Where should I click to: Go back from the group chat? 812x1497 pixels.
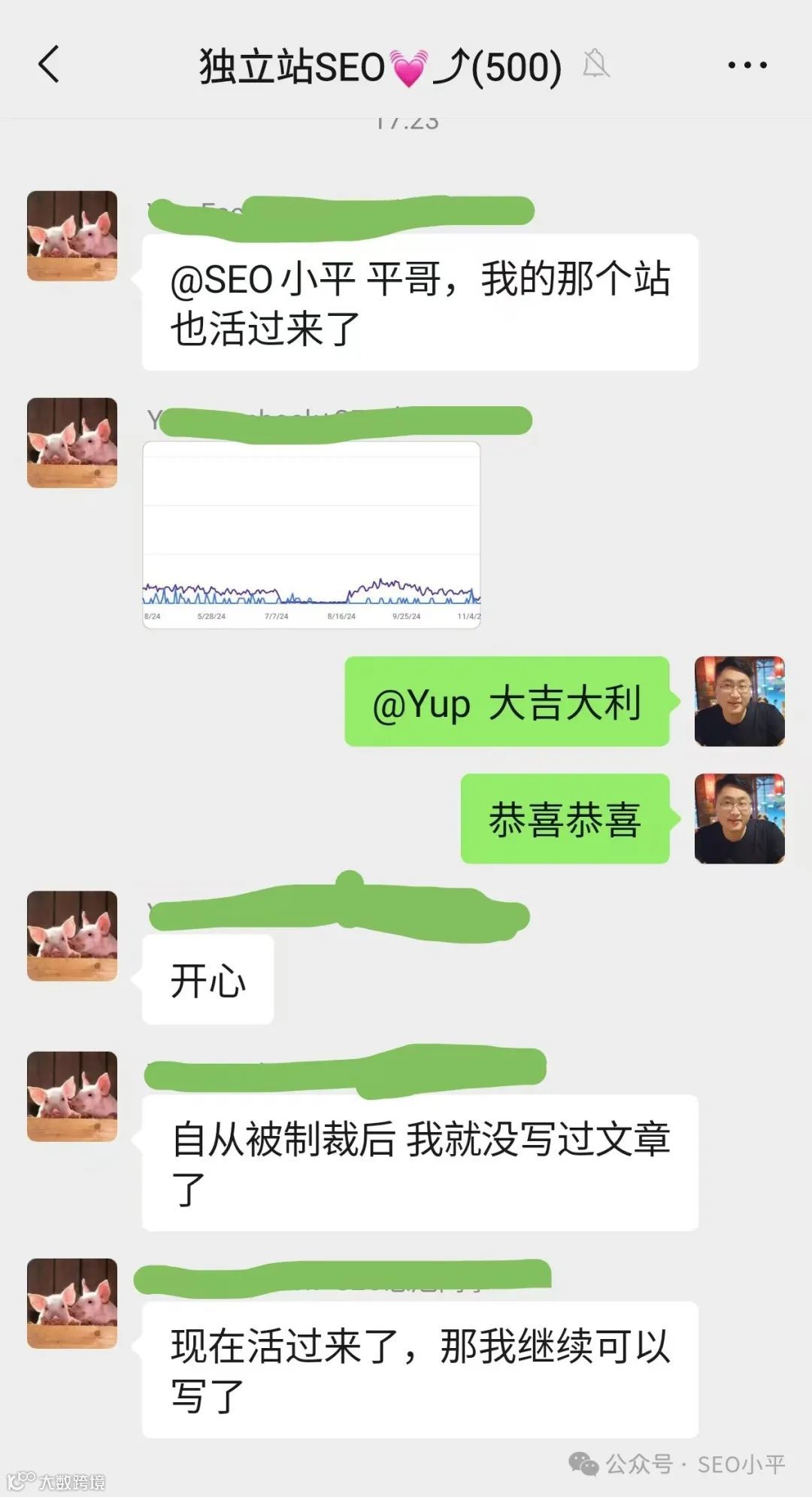pyautogui.click(x=49, y=65)
